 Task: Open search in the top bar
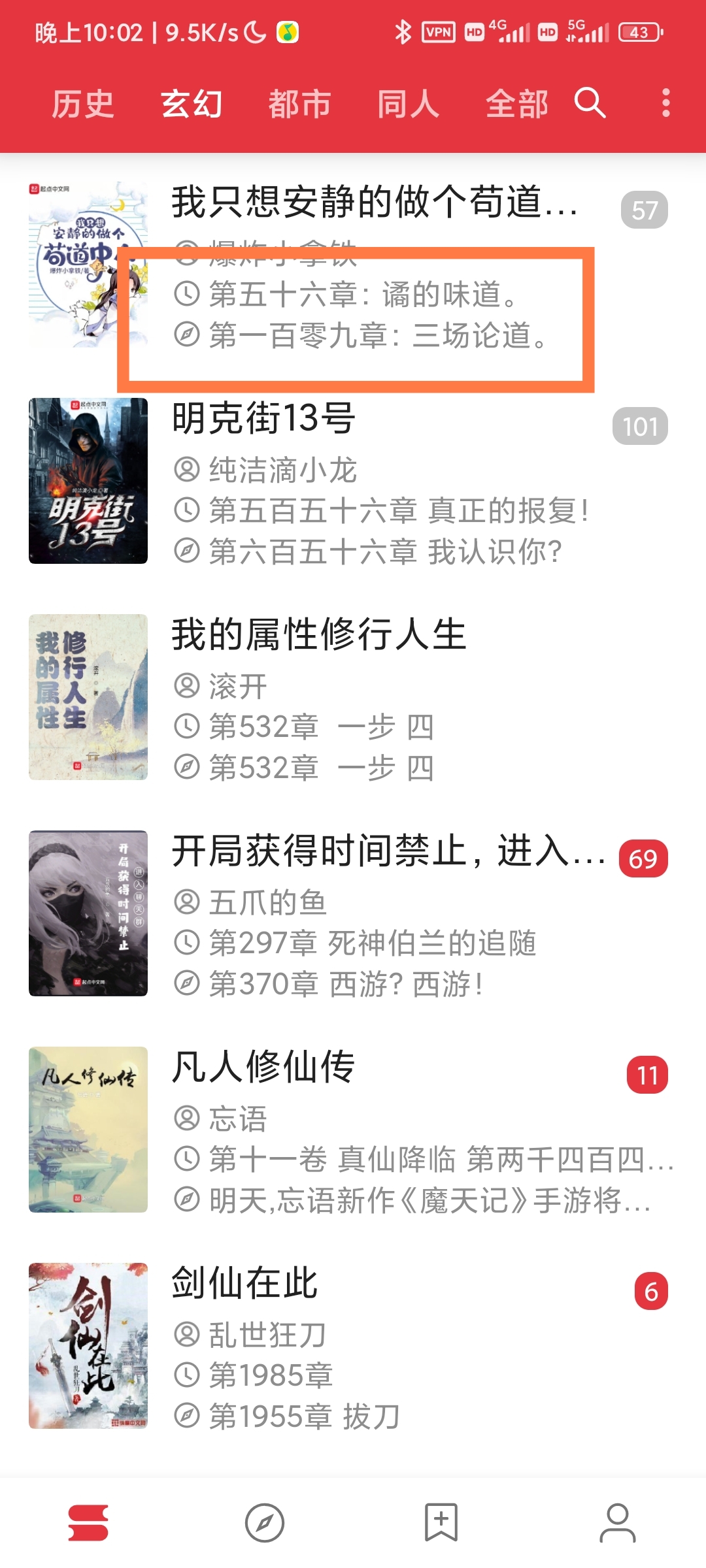tap(589, 103)
